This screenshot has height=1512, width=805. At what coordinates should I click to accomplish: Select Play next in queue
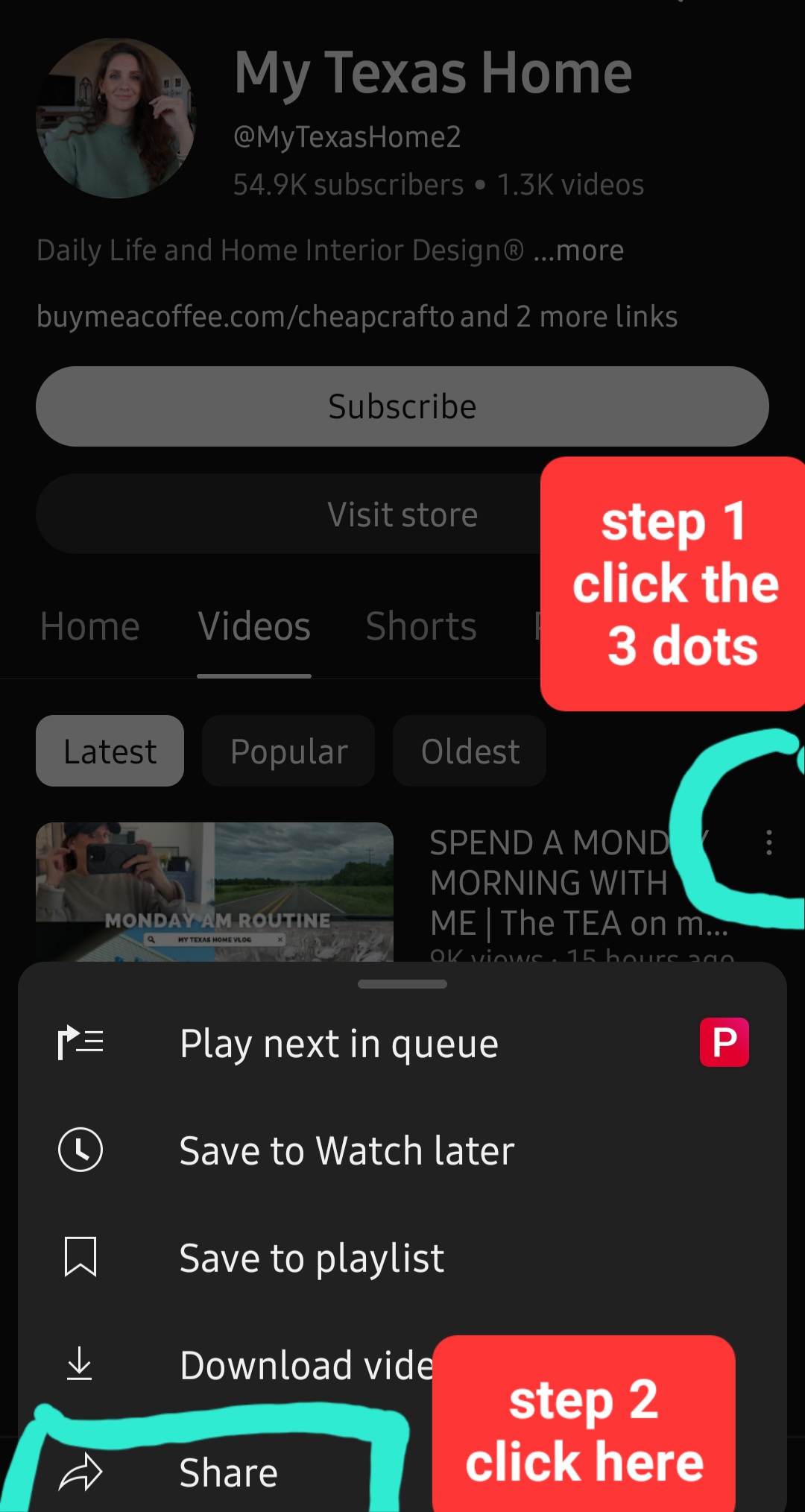click(x=339, y=1043)
